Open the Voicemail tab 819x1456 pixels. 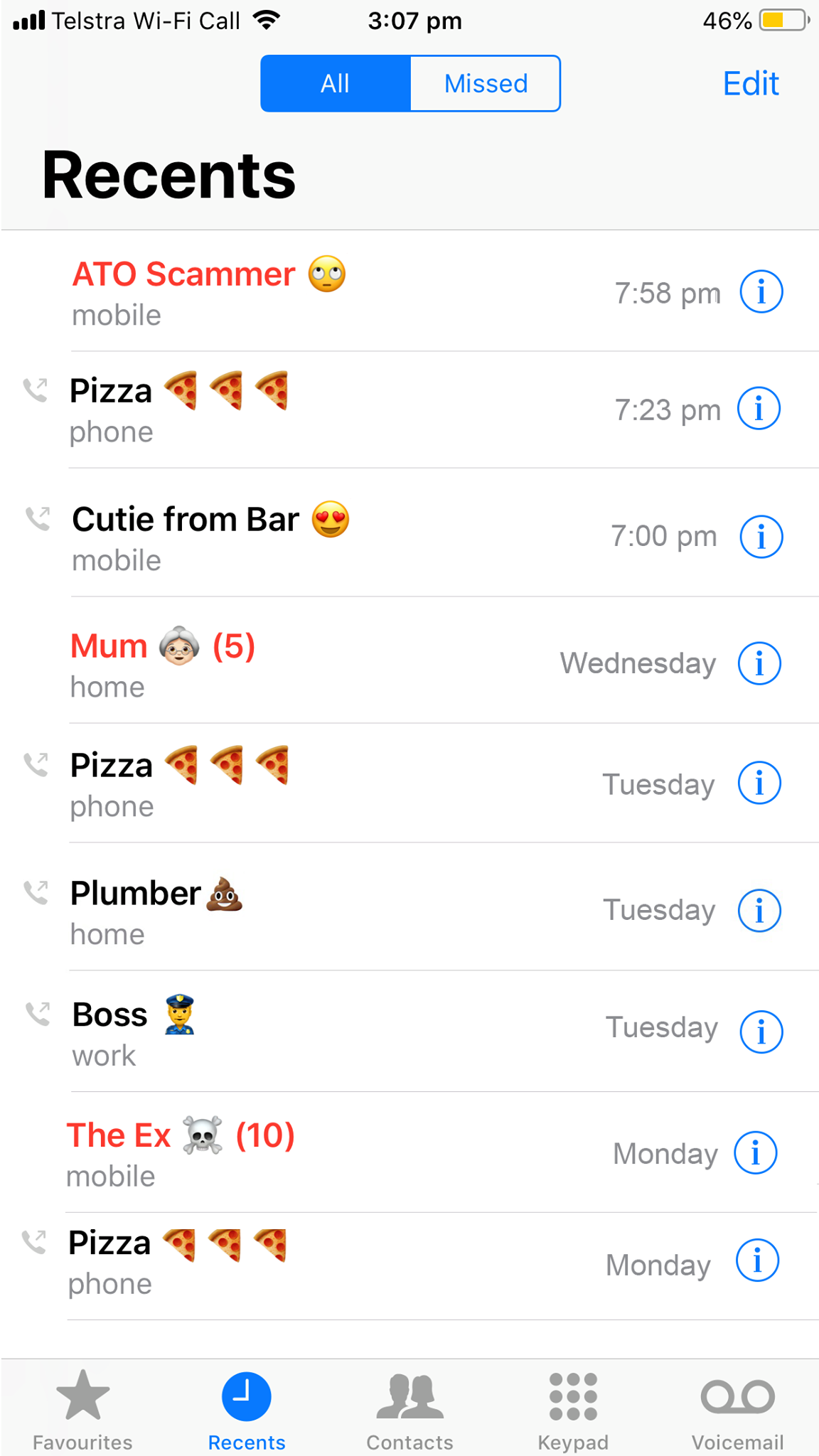point(737,1409)
